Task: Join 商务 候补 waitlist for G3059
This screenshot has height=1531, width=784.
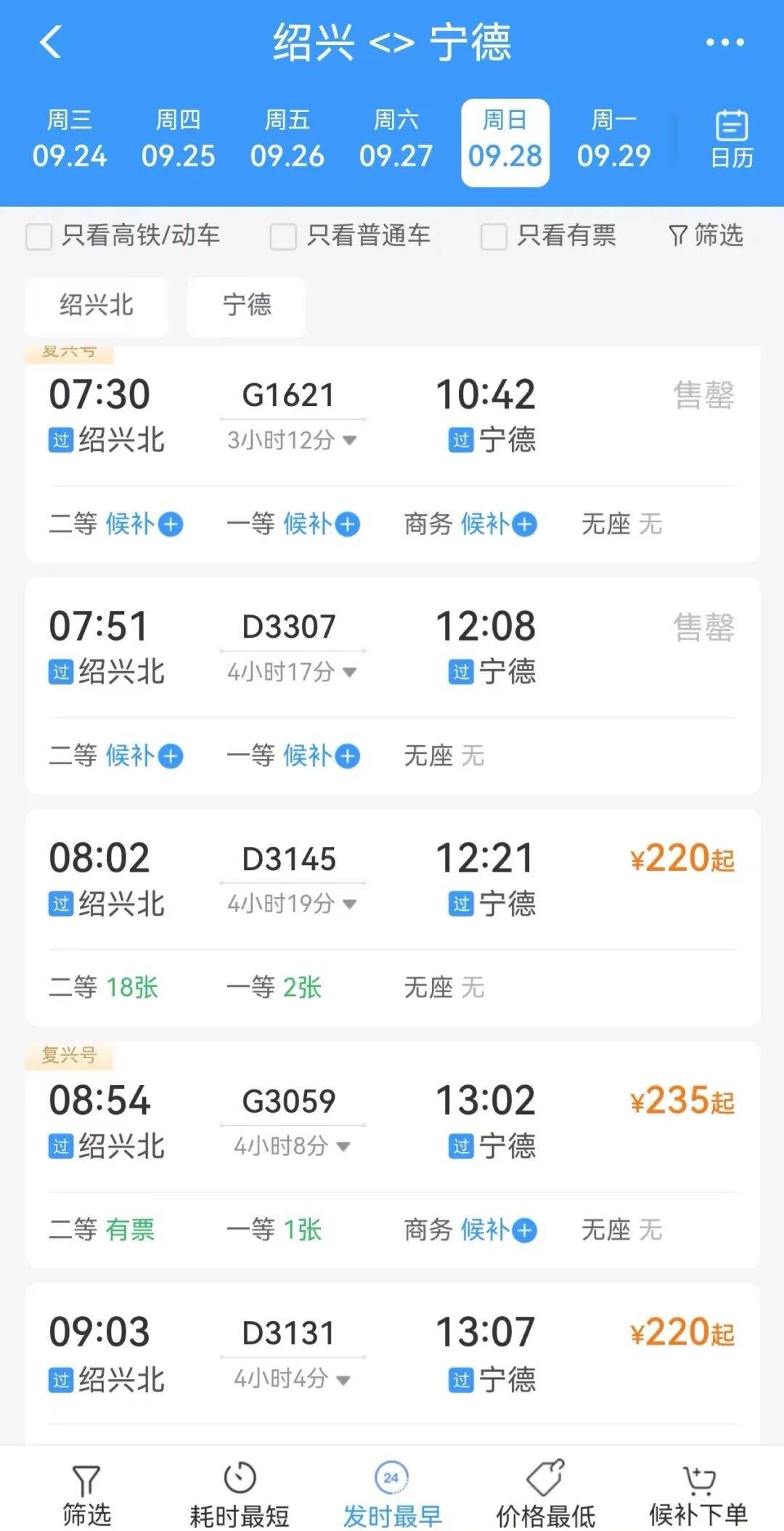Action: tap(498, 1230)
